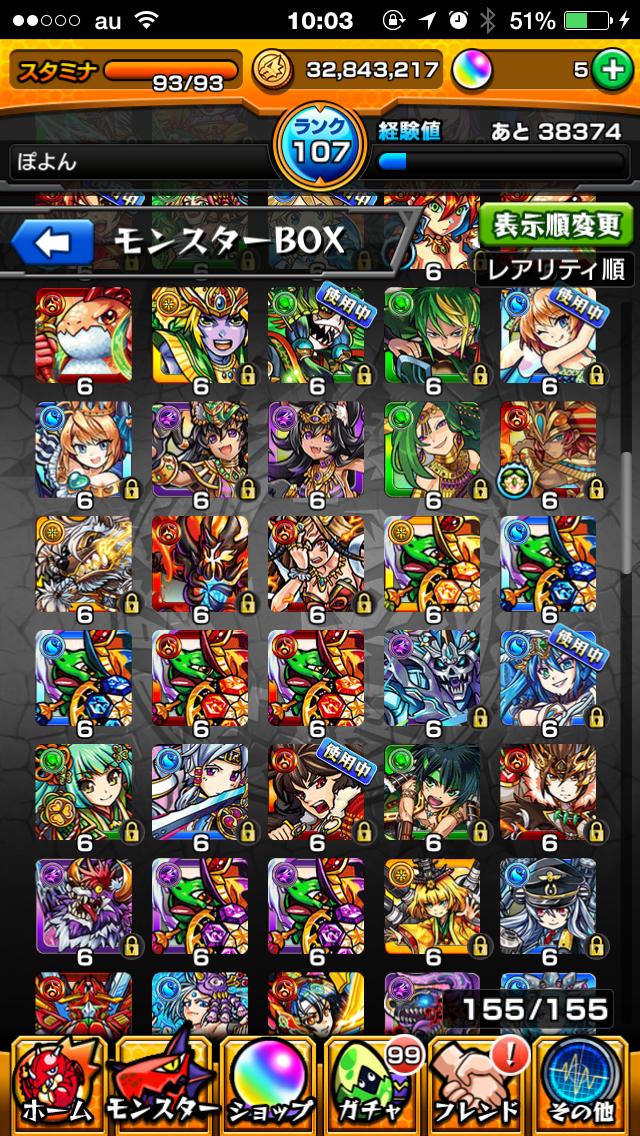Screen dimensions: 640x1136
Task: Go back from Monster BOX
Action: 51,241
